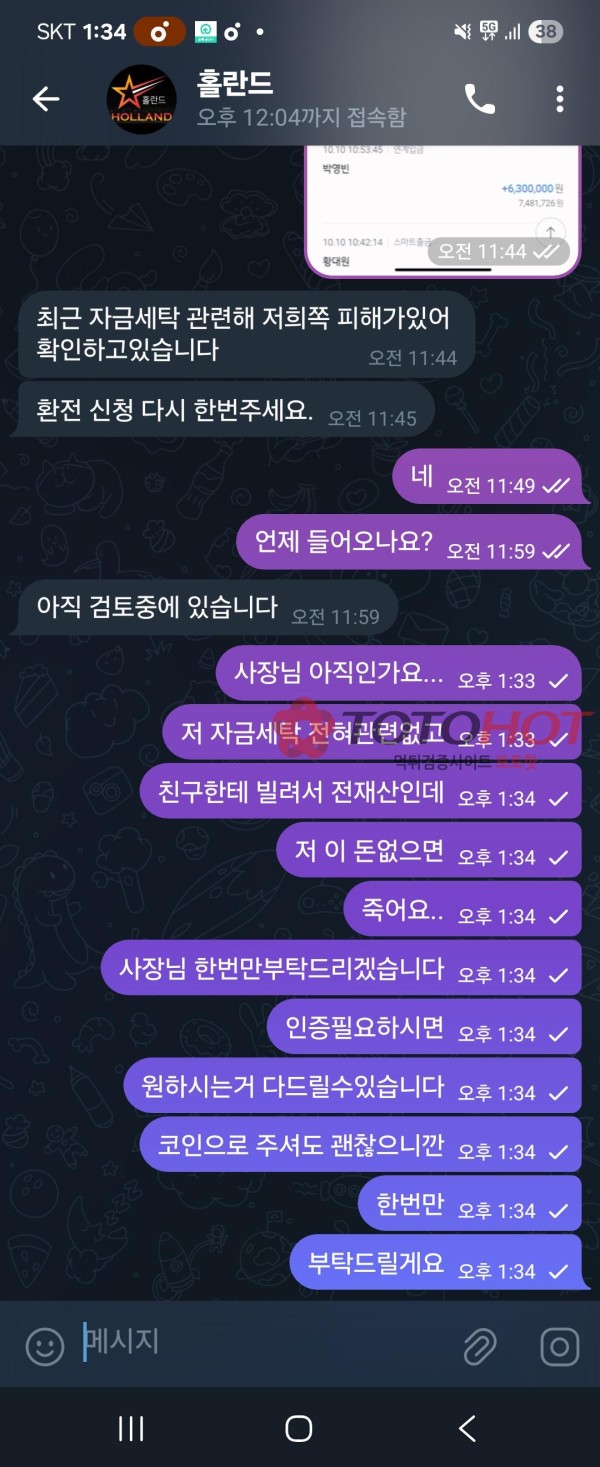Open the recent apps view
Viewport: 600px width, 1467px height.
pos(131,1428)
